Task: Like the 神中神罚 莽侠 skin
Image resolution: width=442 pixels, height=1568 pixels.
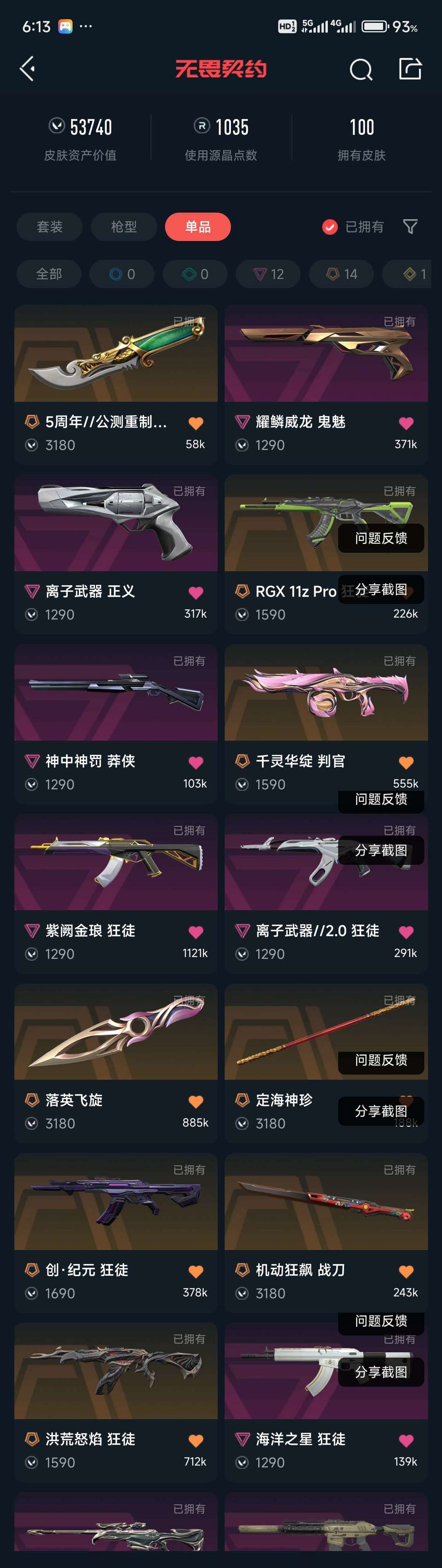Action: tap(196, 762)
